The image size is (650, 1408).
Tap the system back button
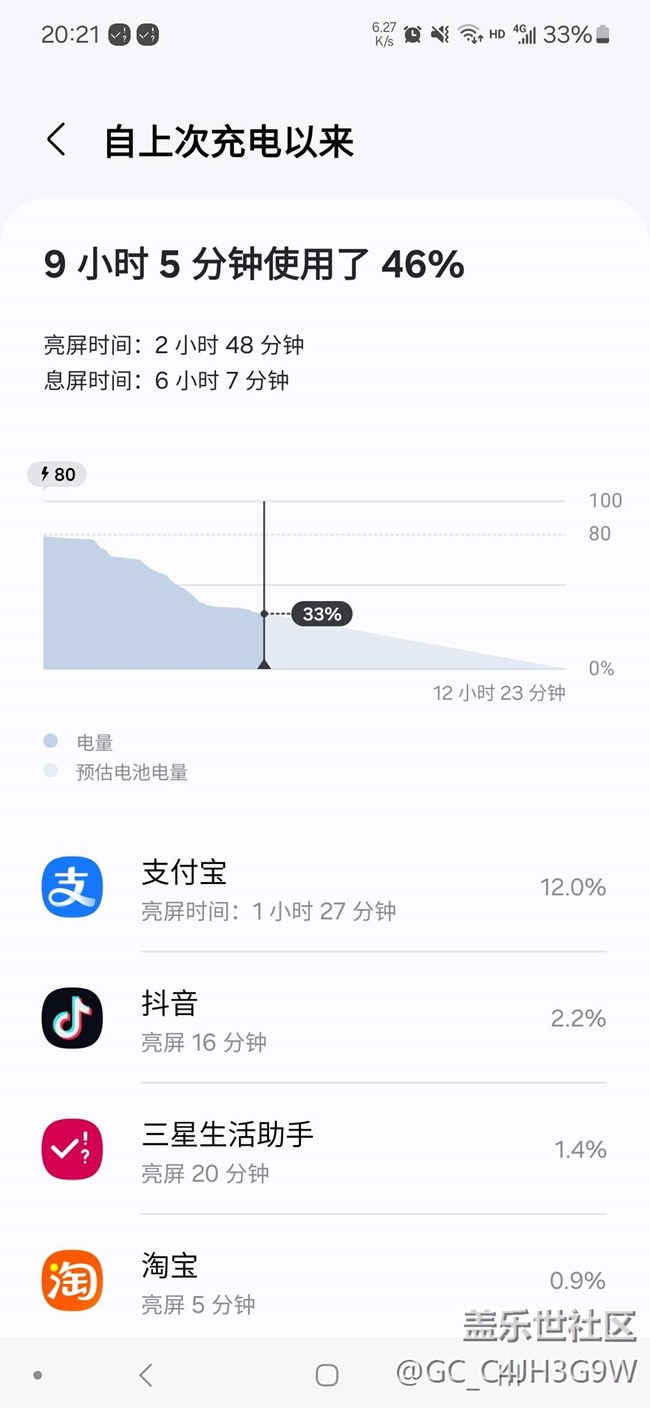click(146, 1375)
